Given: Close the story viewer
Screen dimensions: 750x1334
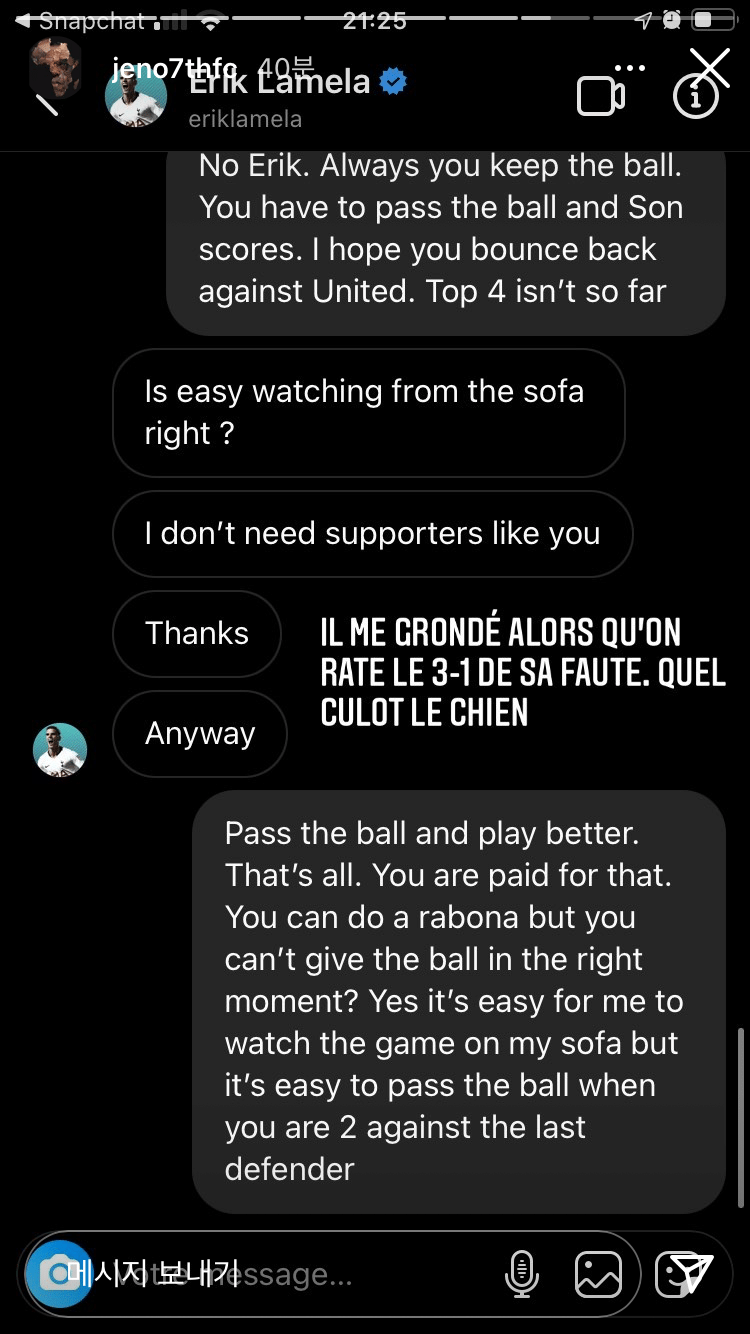Looking at the screenshot, I should [x=710, y=68].
